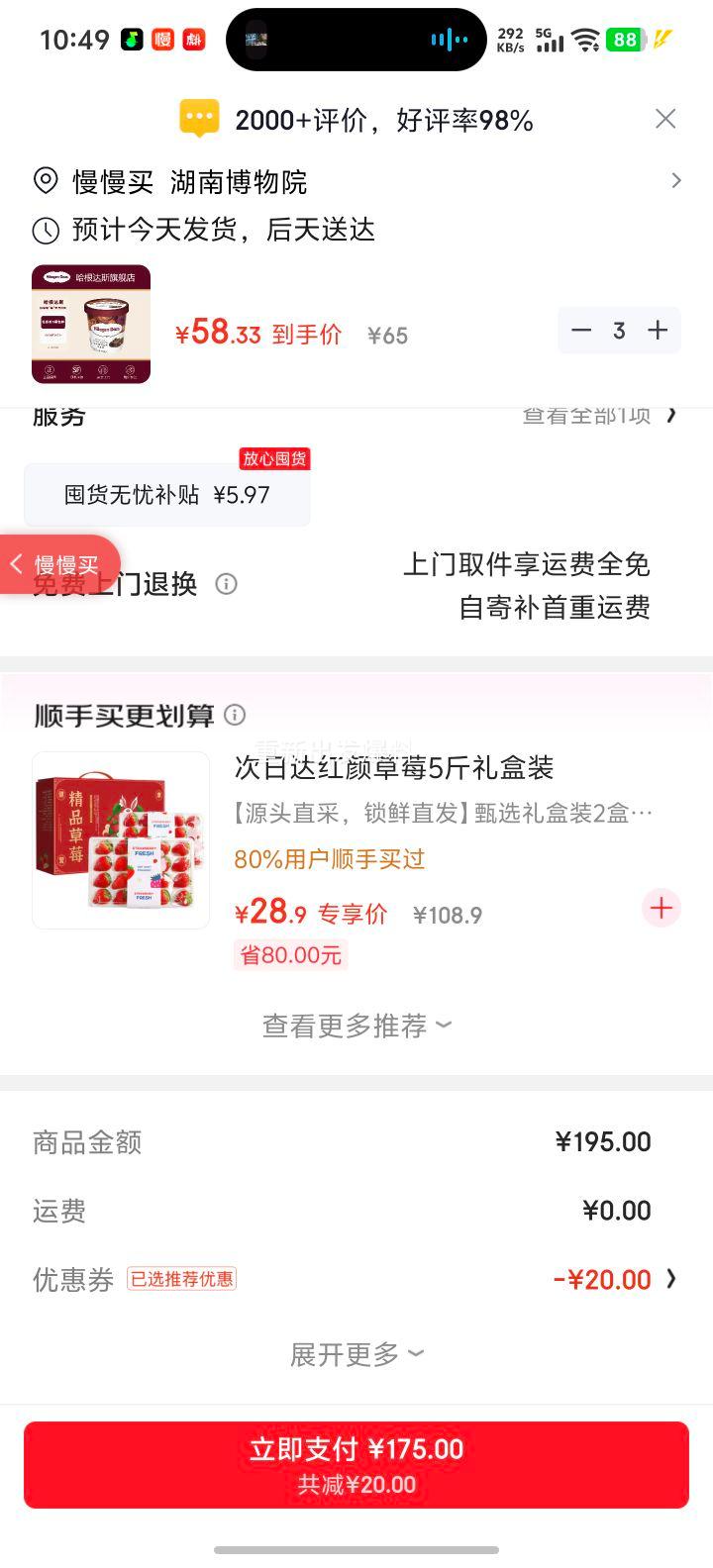Increase item quantity with the plus stepper
Image resolution: width=713 pixels, height=1568 pixels.
[657, 330]
